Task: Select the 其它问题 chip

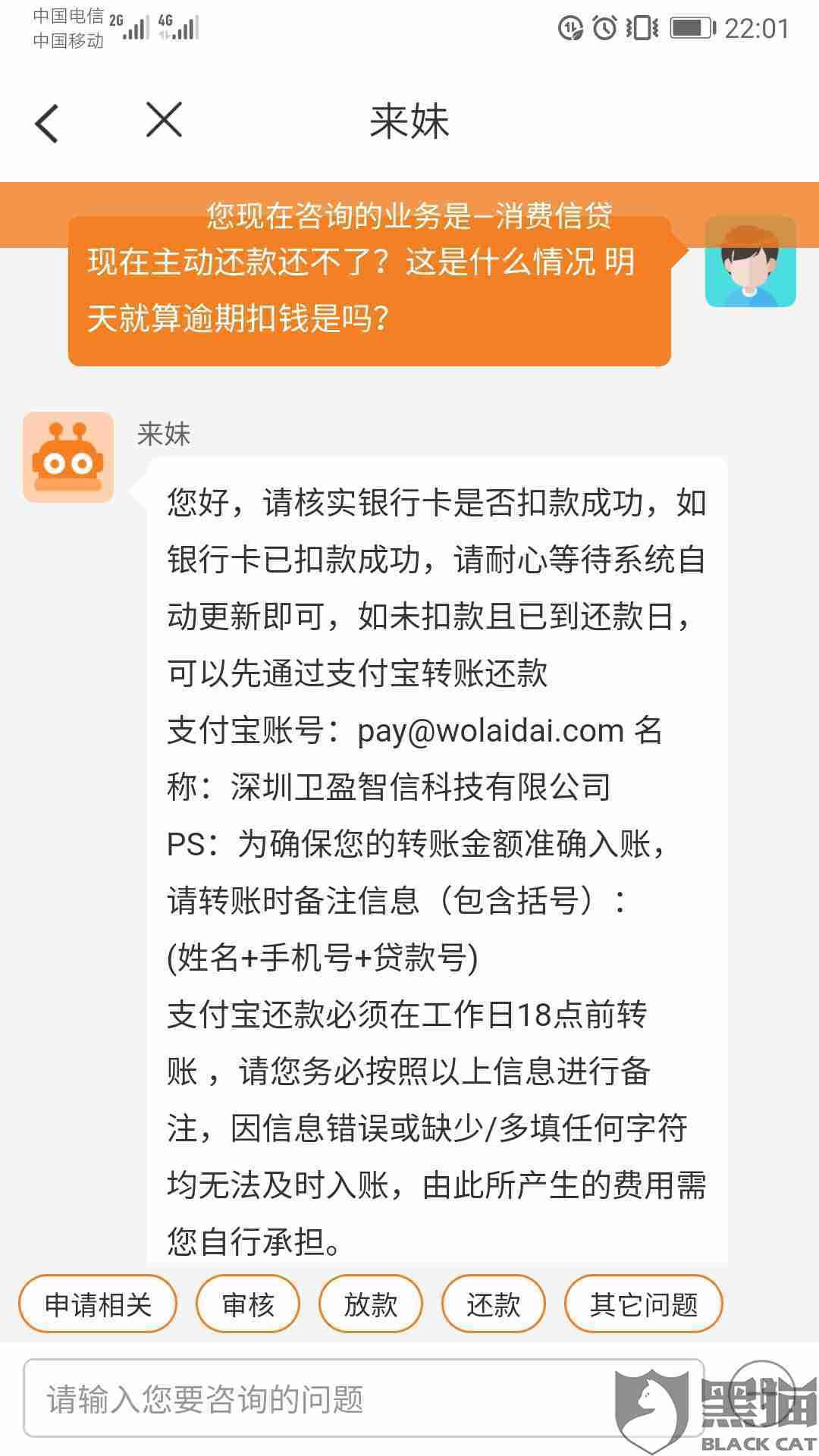Action: coord(643,1304)
